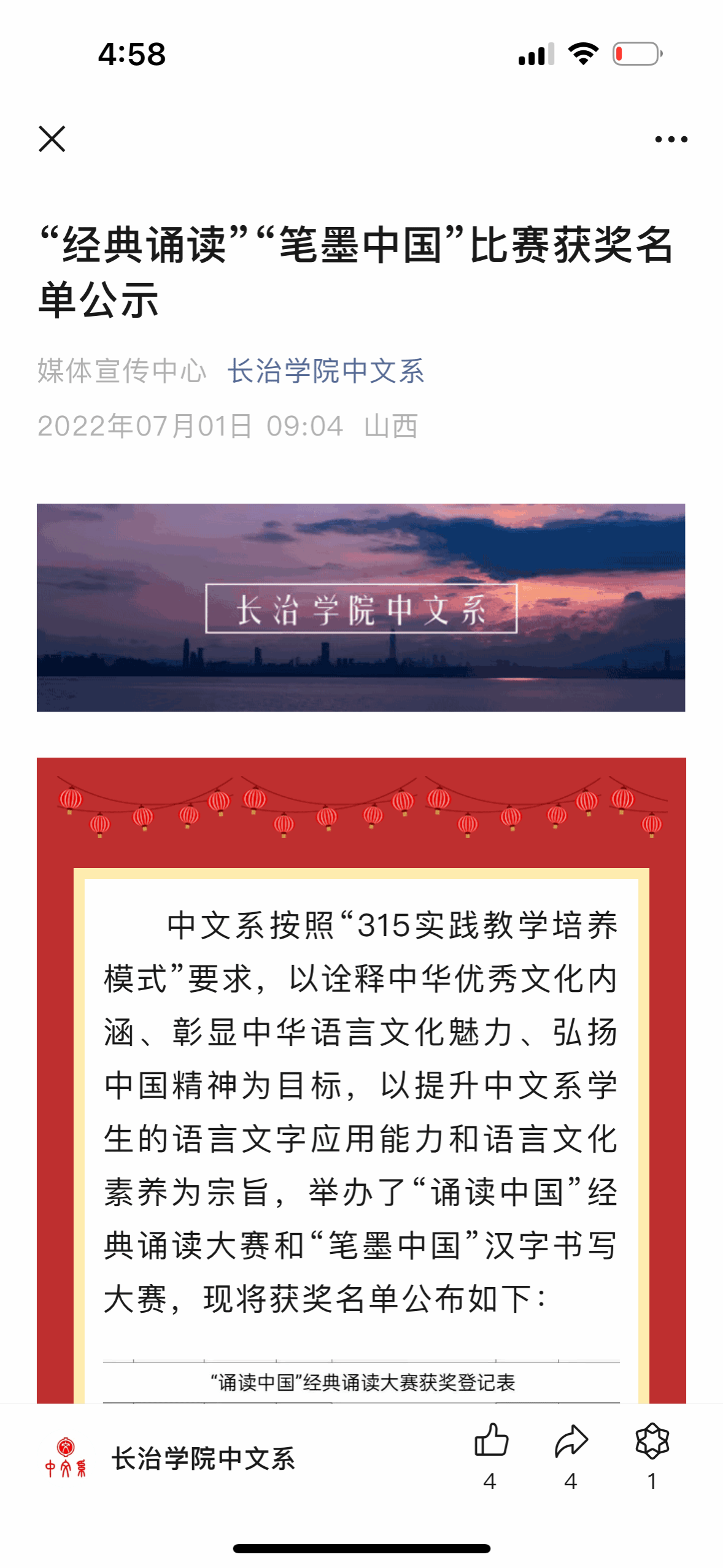Open 长治学院中文系 profile in bottom bar
The width and height of the screenshot is (723, 1568).
tap(203, 1459)
